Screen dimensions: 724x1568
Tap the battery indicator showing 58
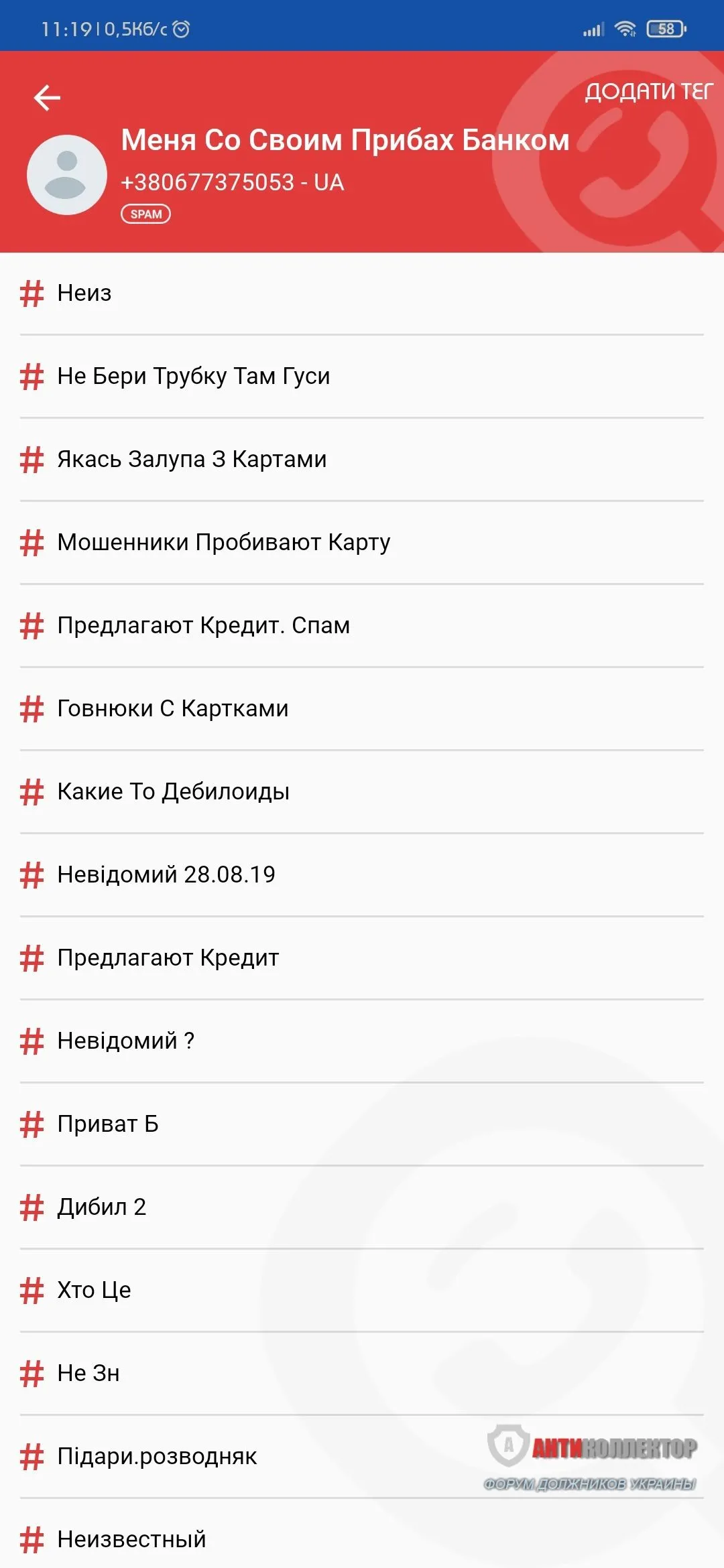point(666,27)
